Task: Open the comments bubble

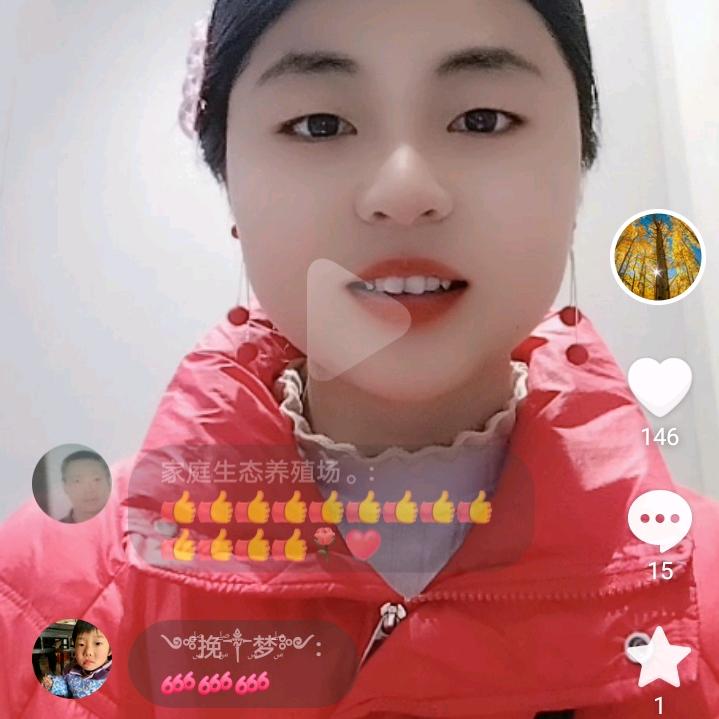Action: pos(659,522)
